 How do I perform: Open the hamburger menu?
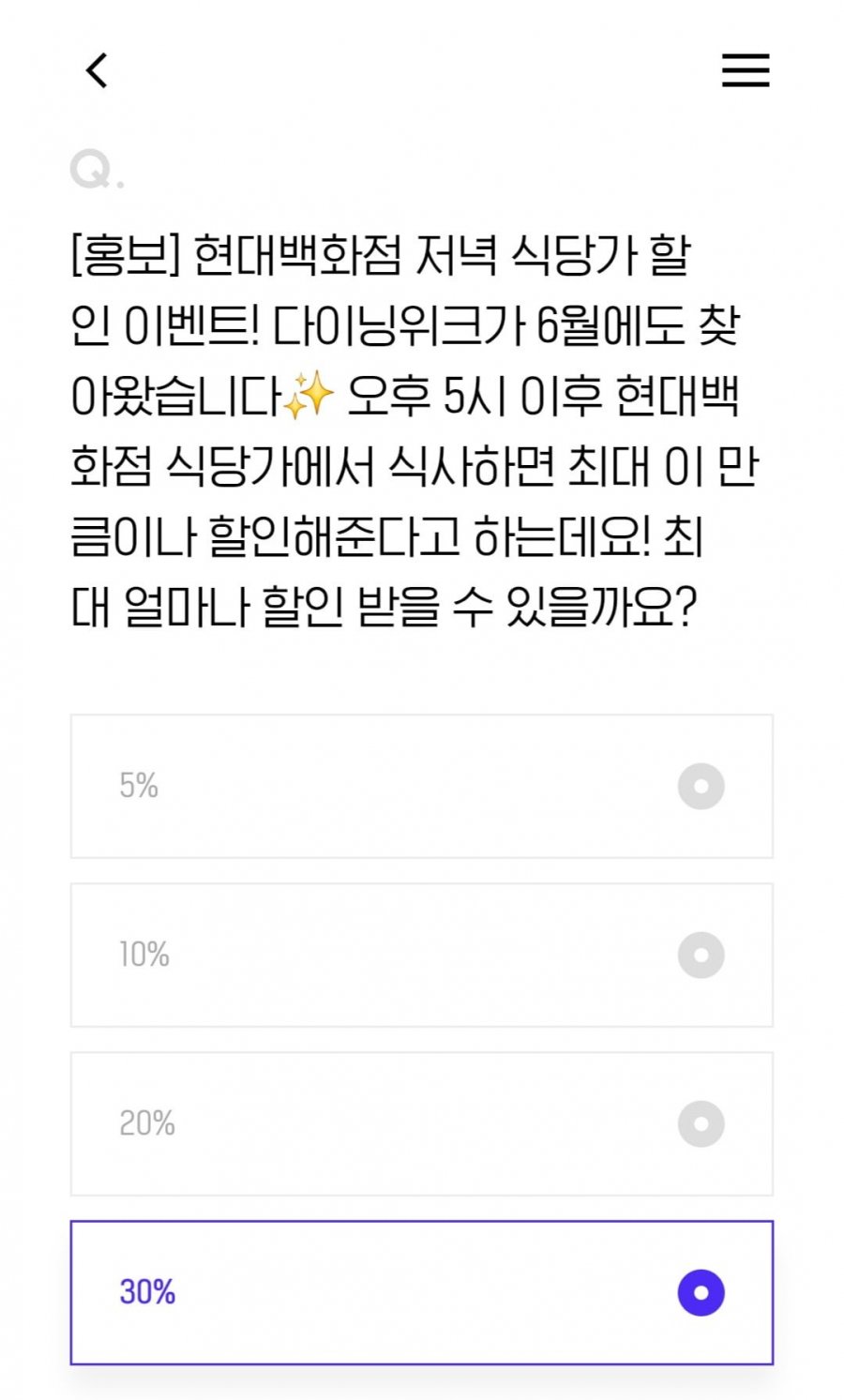click(746, 70)
